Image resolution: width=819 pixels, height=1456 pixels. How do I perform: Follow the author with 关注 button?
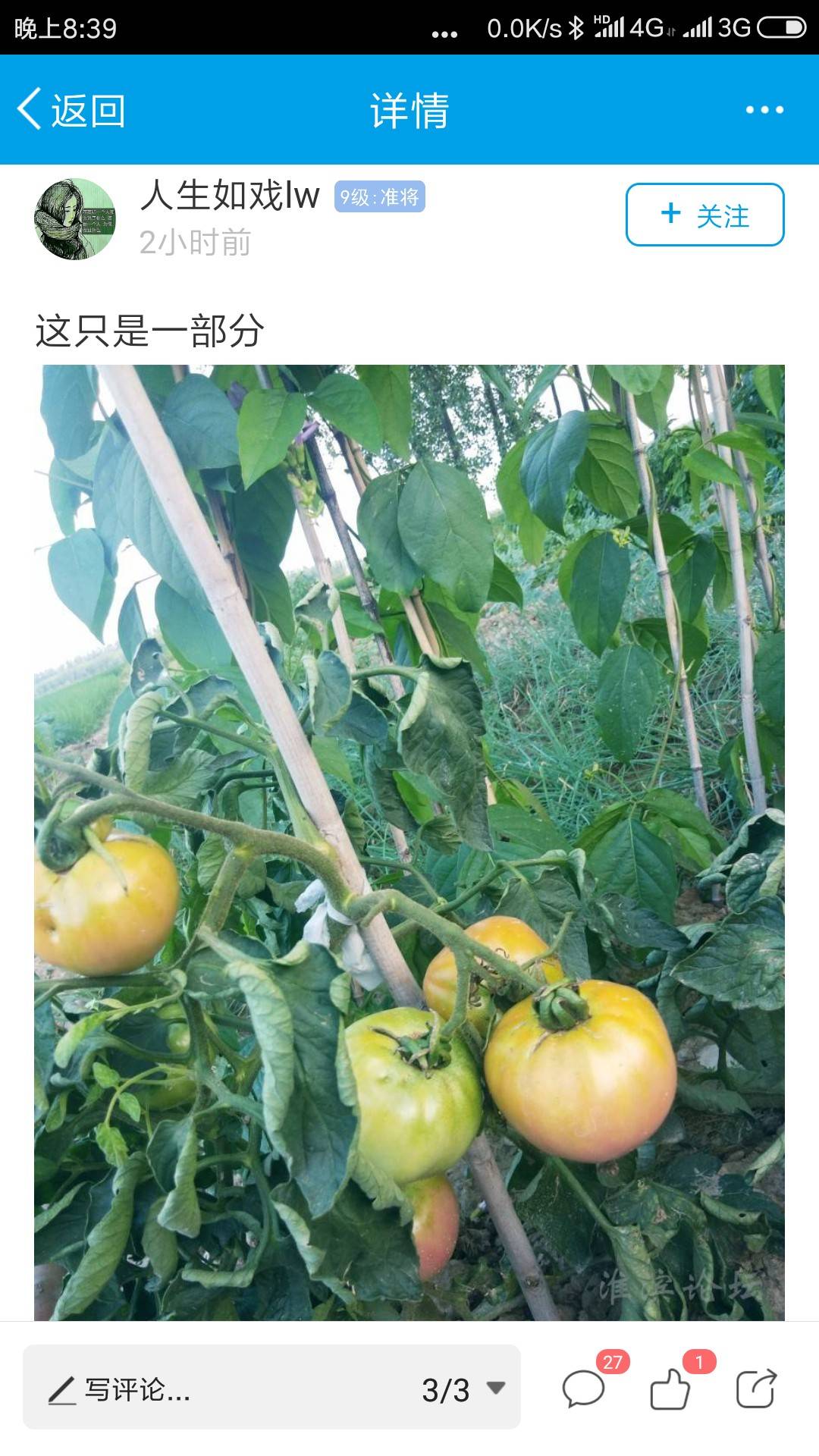coord(704,215)
